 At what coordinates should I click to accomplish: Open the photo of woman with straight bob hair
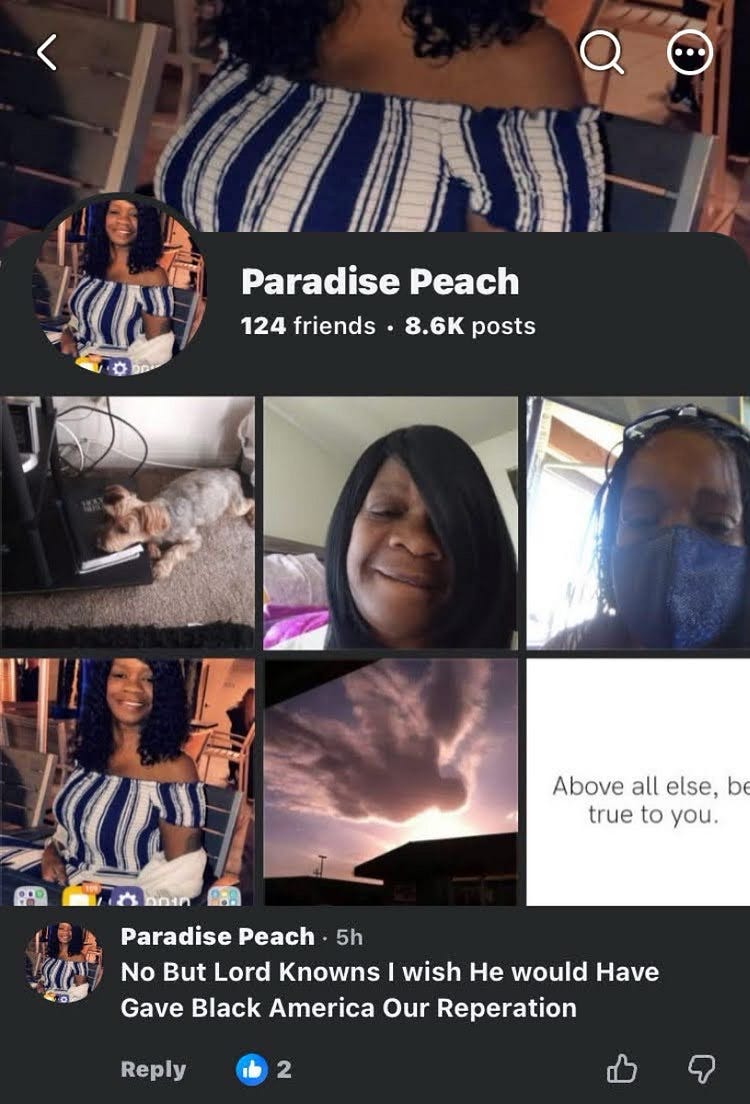coord(390,522)
